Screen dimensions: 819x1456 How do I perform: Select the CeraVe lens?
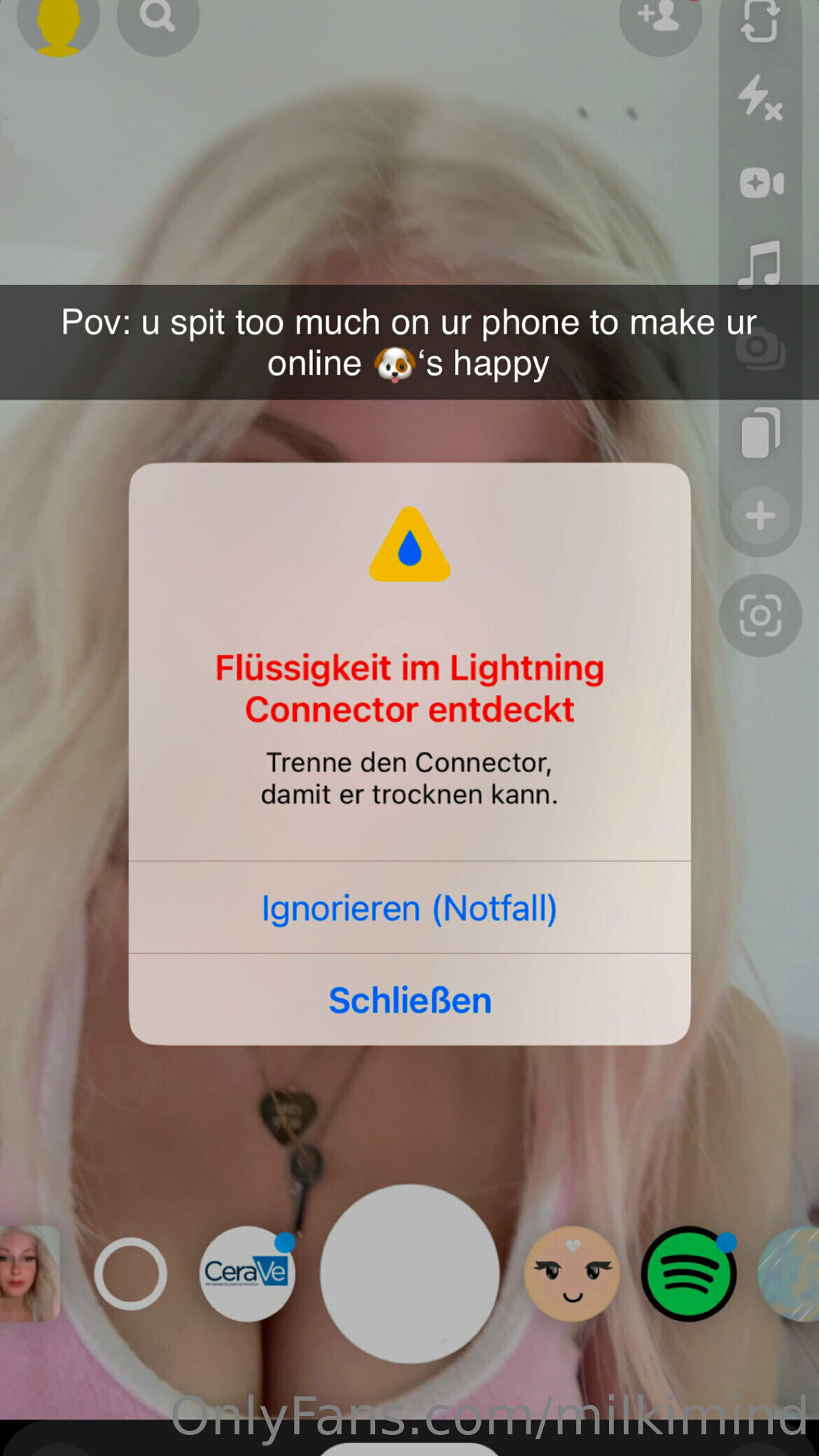[247, 1274]
